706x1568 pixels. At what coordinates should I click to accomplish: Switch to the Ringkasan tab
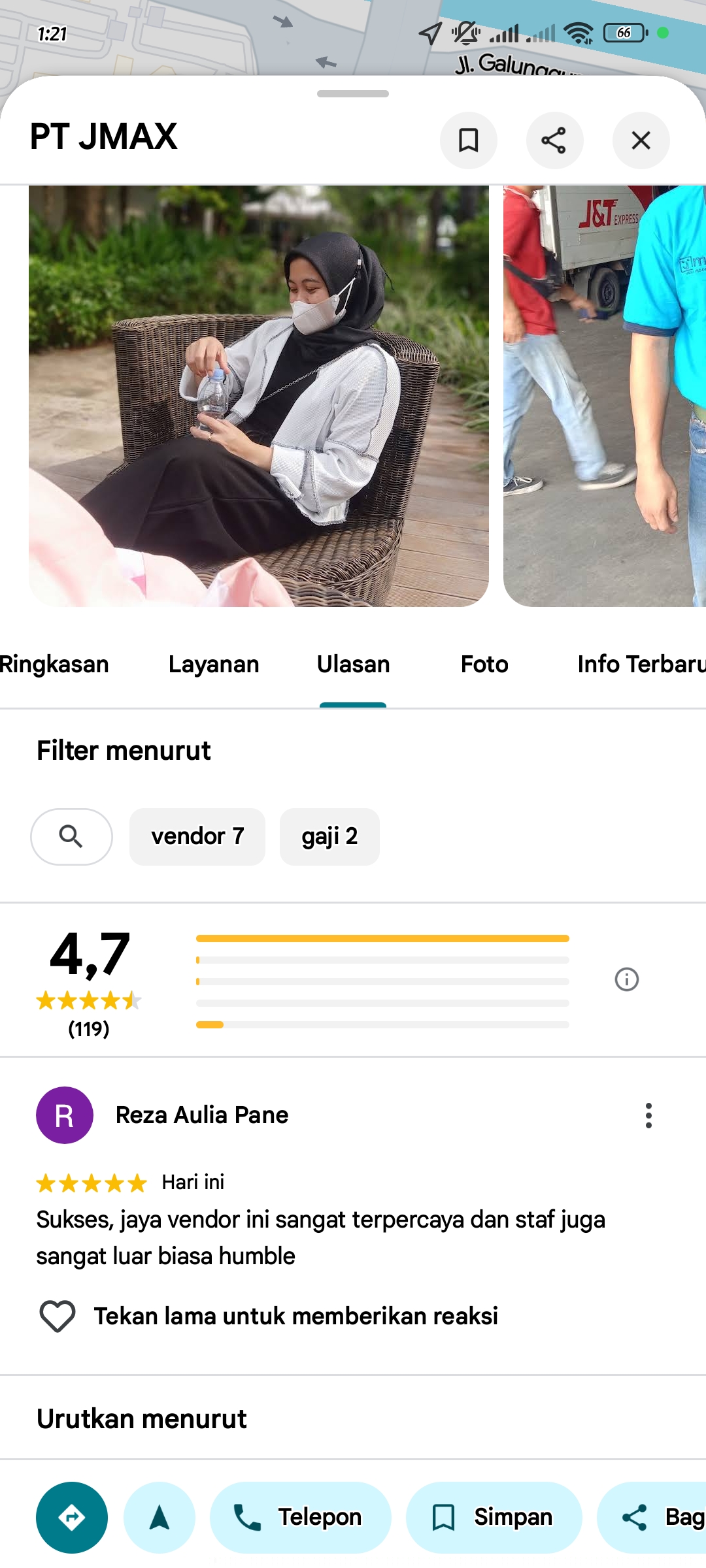(x=54, y=664)
